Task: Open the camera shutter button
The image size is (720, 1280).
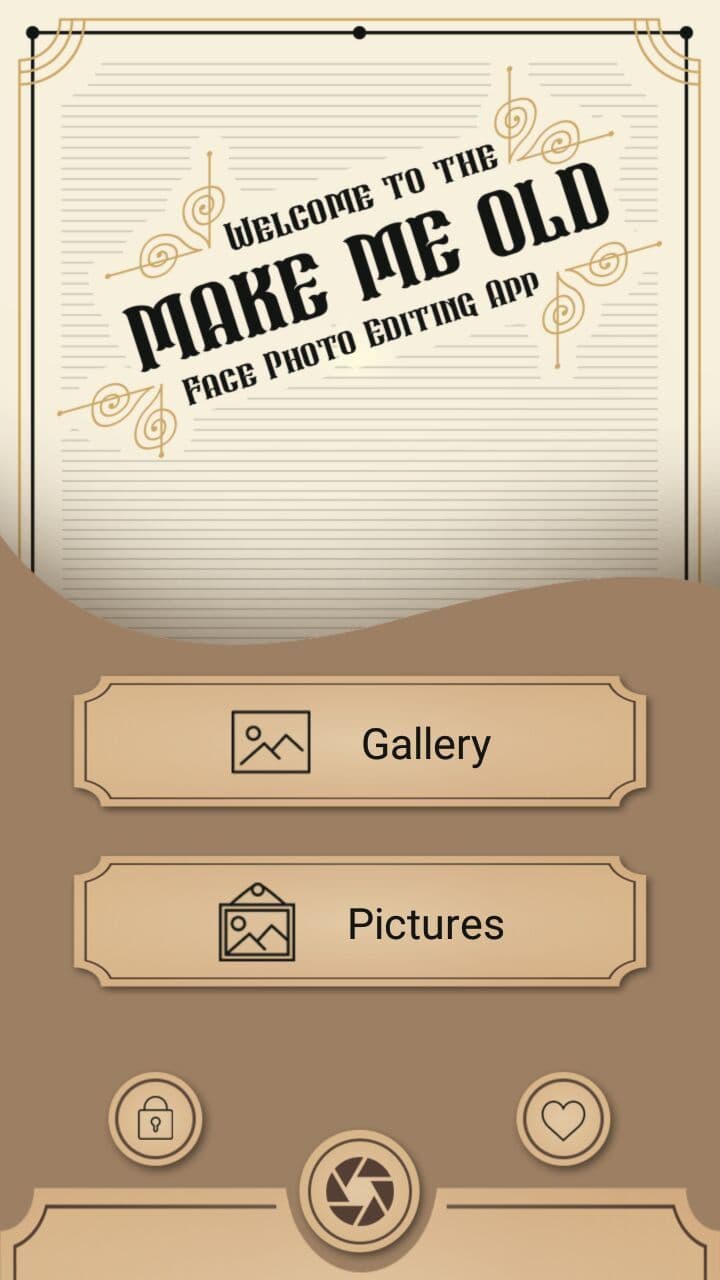Action: tap(360, 1190)
